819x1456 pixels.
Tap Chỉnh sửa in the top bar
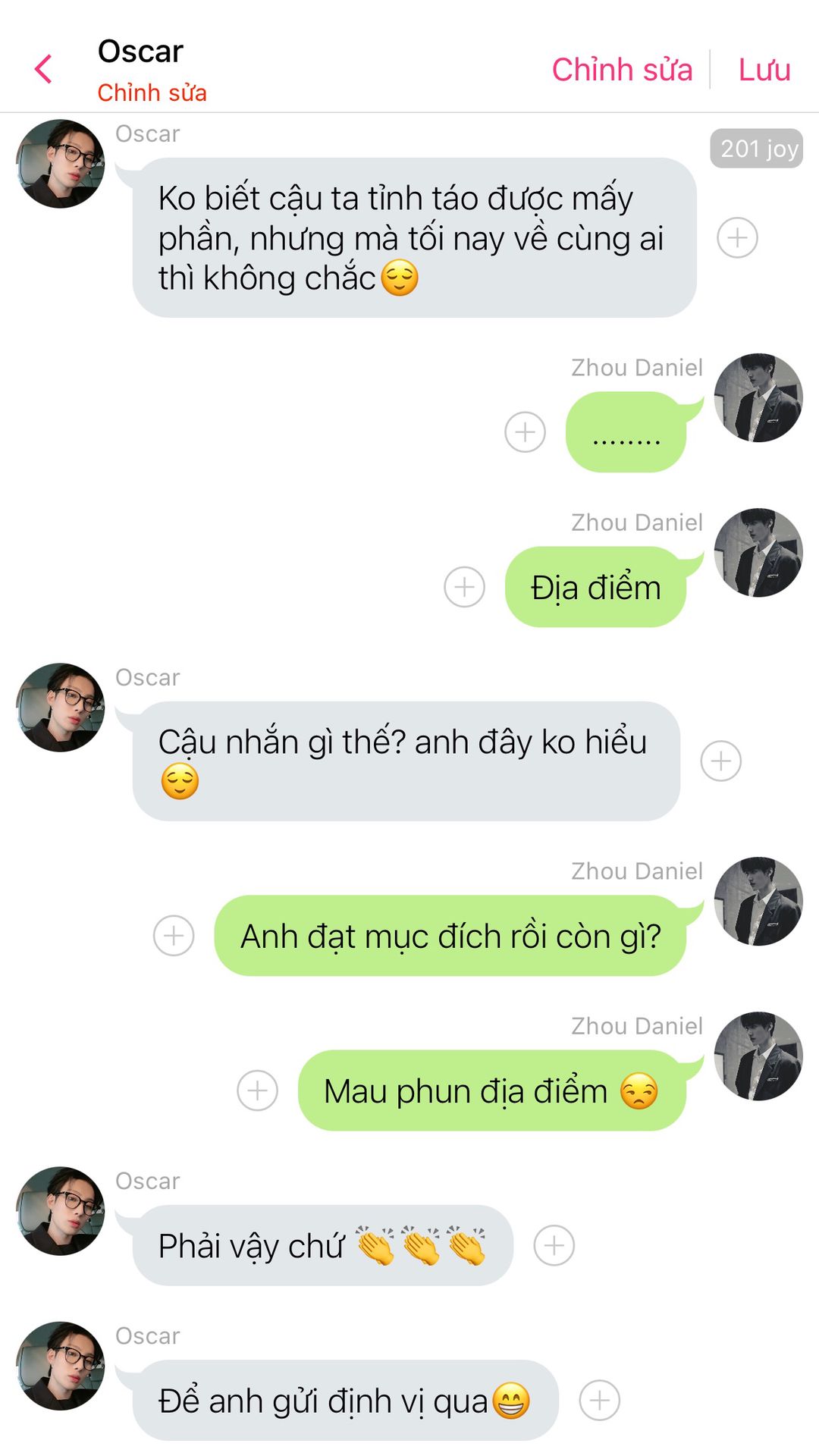[x=622, y=70]
